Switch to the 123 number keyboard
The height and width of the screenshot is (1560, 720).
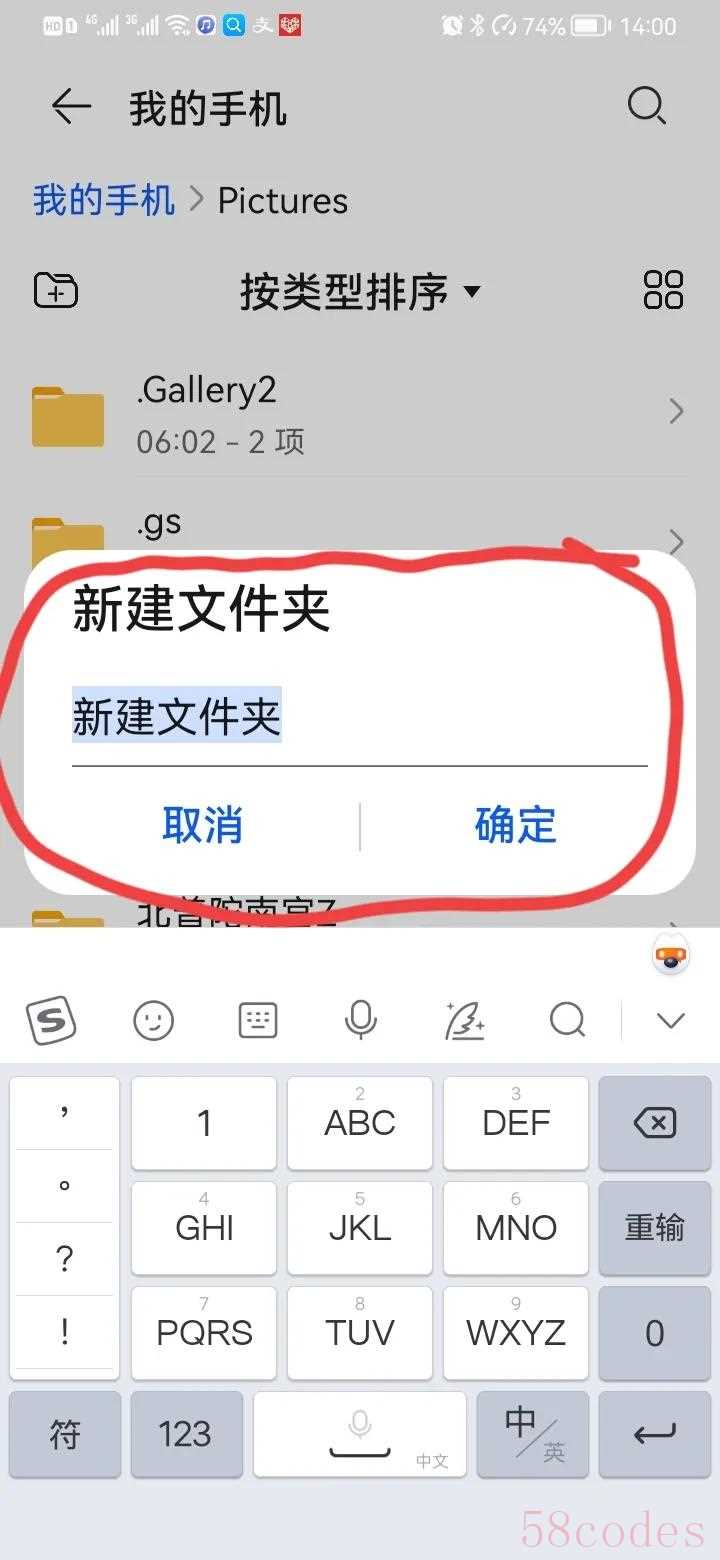pos(185,1434)
